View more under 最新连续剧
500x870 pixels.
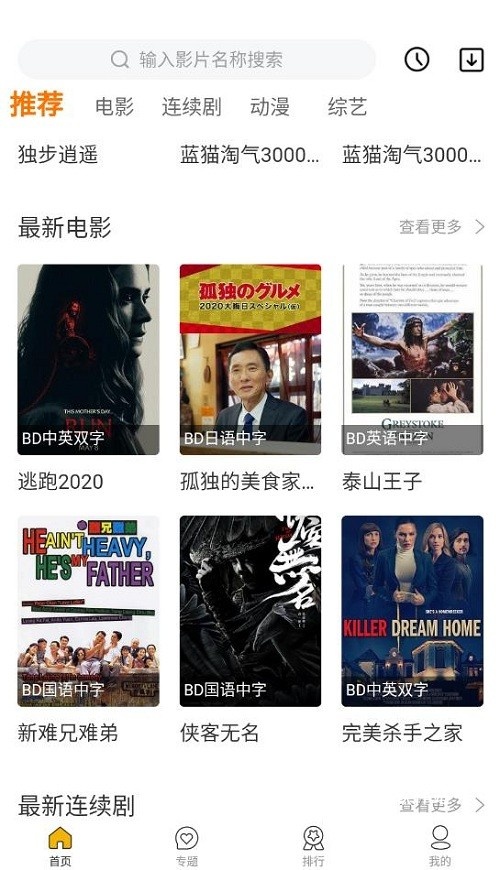tap(442, 805)
